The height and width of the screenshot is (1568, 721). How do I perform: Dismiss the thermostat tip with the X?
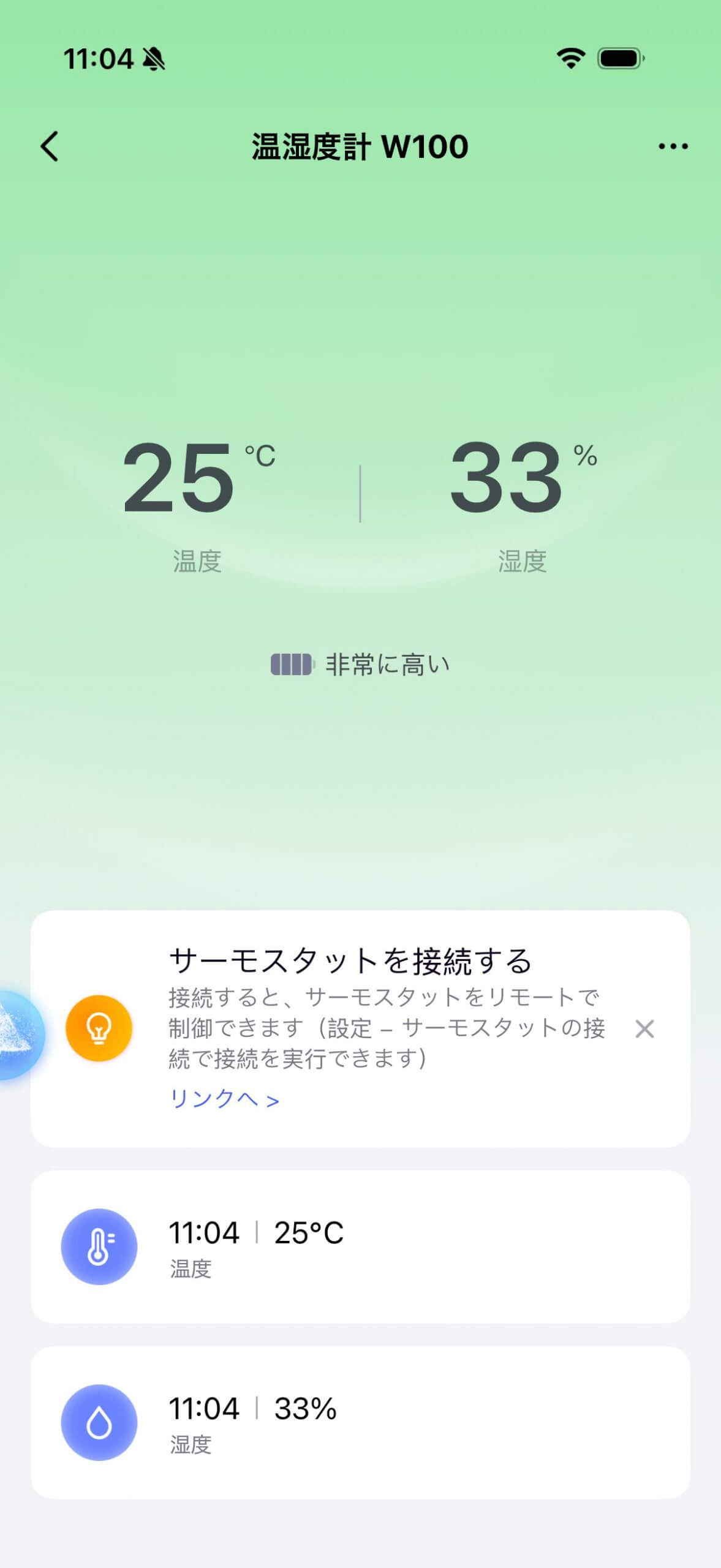(x=646, y=1028)
